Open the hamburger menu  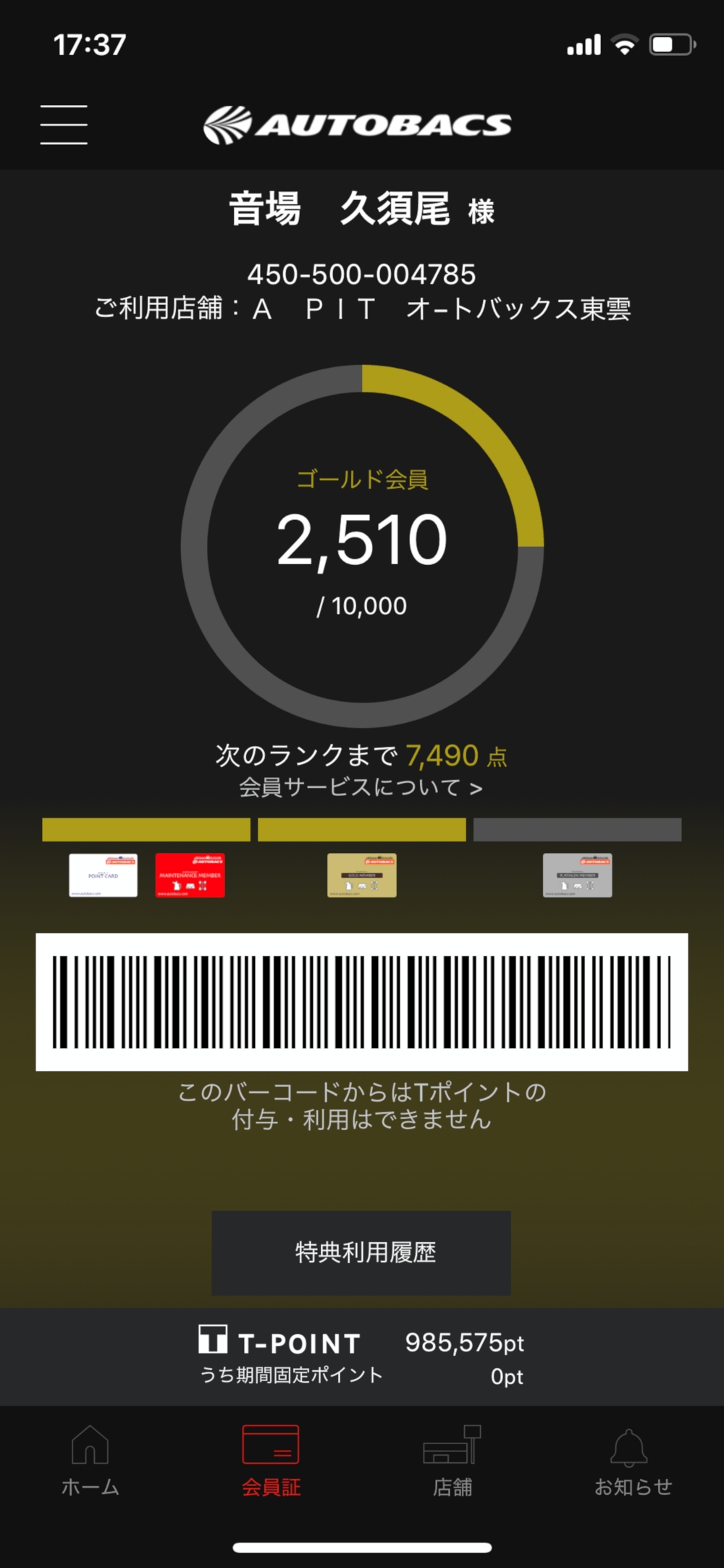pos(64,125)
